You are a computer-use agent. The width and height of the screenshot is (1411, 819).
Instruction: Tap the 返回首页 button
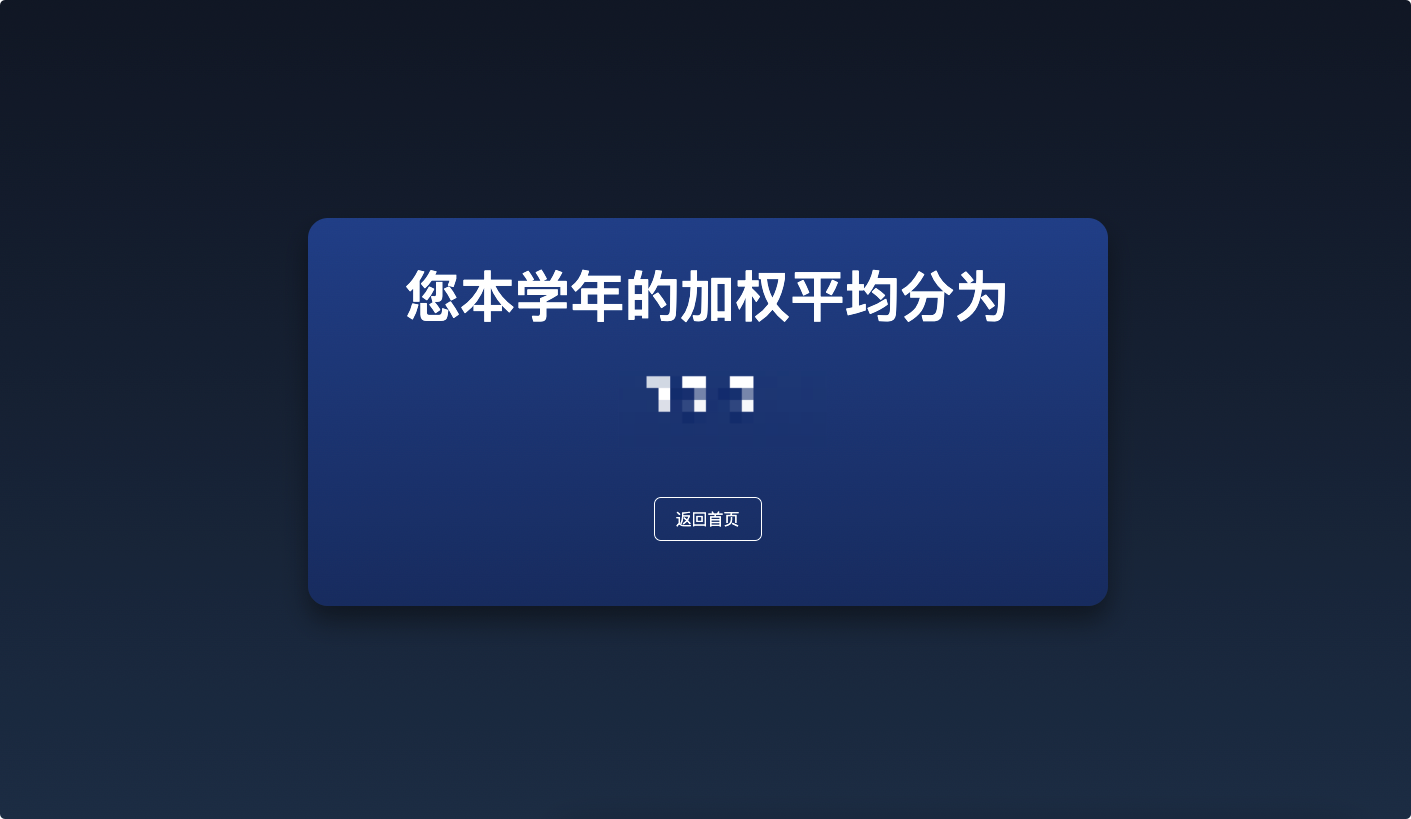click(x=707, y=519)
